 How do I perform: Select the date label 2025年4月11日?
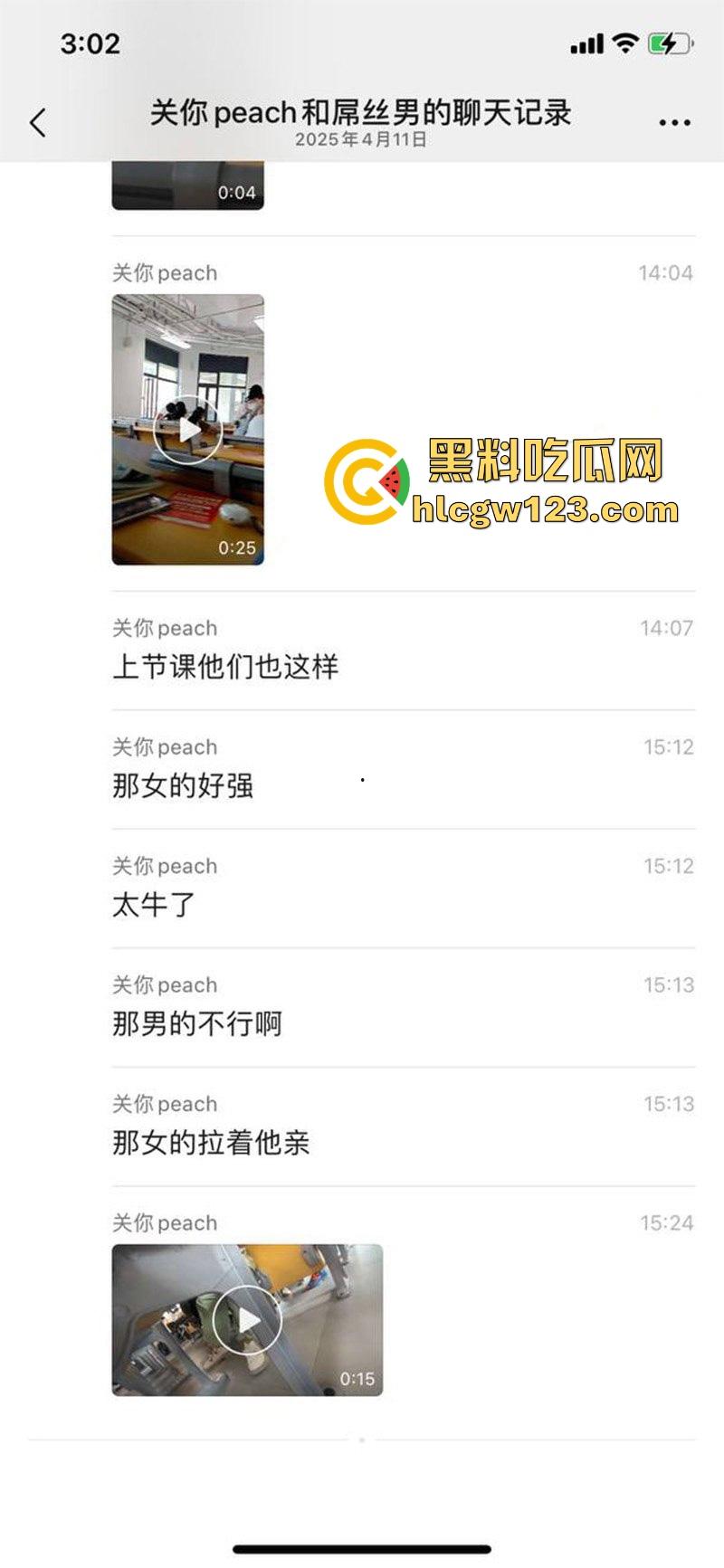tap(362, 138)
